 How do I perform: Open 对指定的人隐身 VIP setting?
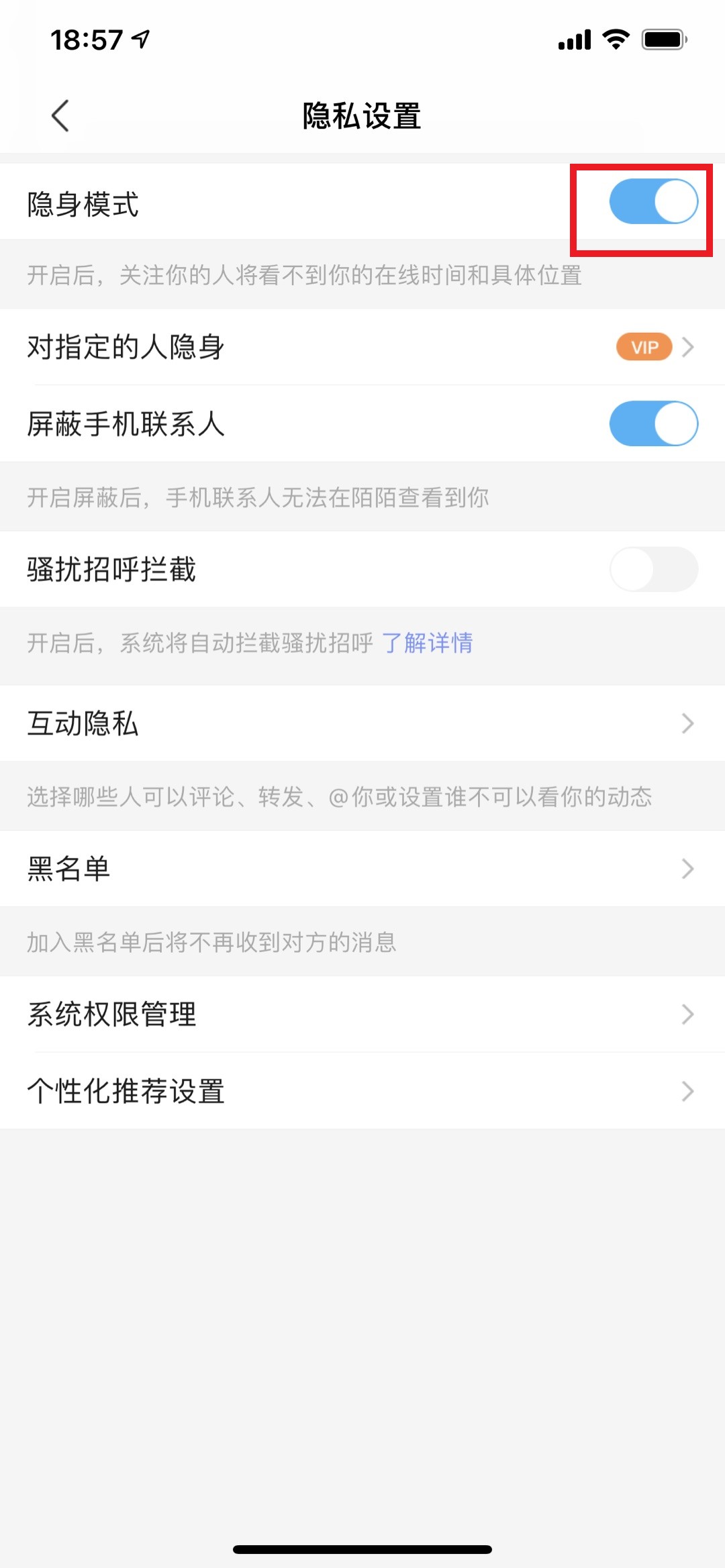pos(362,347)
